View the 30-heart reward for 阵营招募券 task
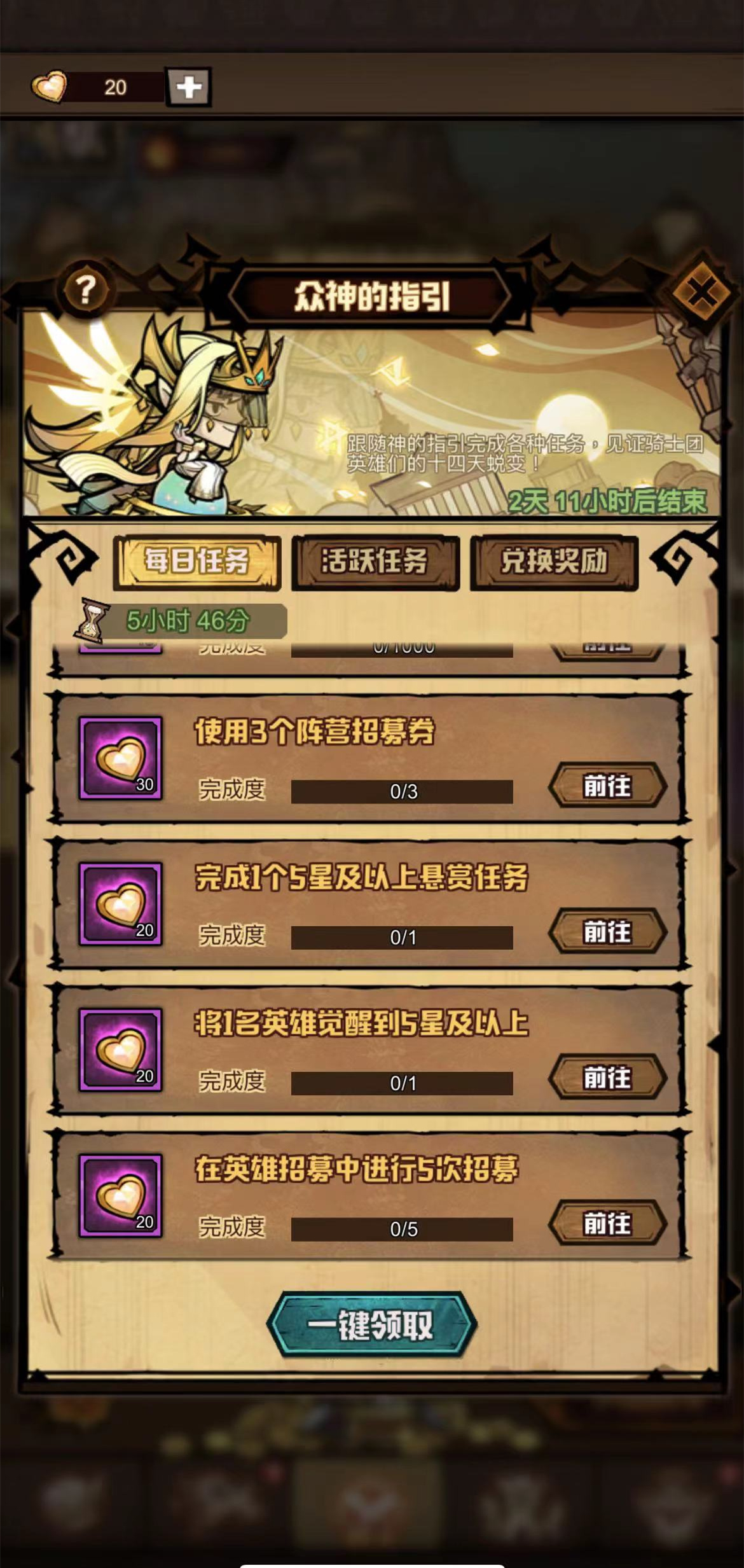744x1568 pixels. pos(121,758)
